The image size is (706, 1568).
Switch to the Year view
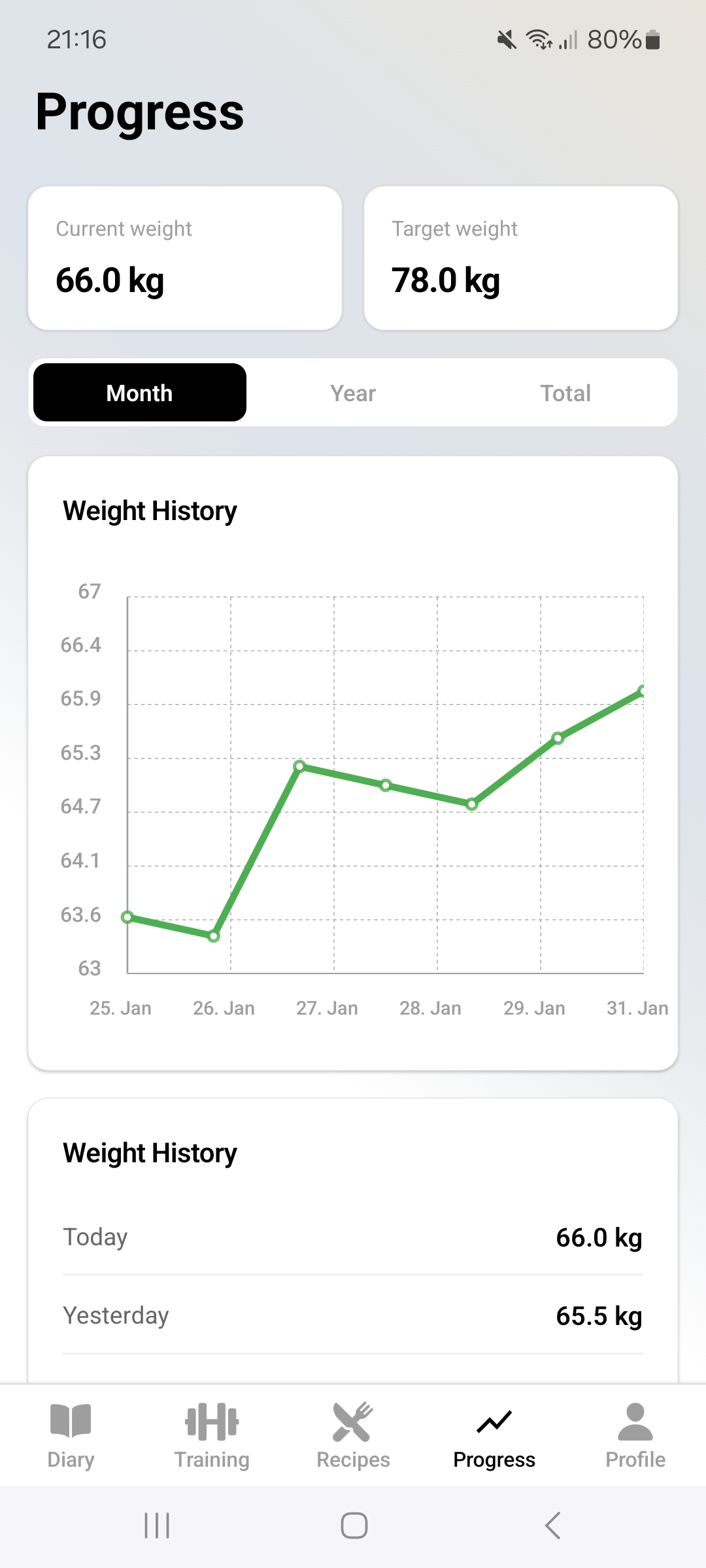[x=353, y=393]
